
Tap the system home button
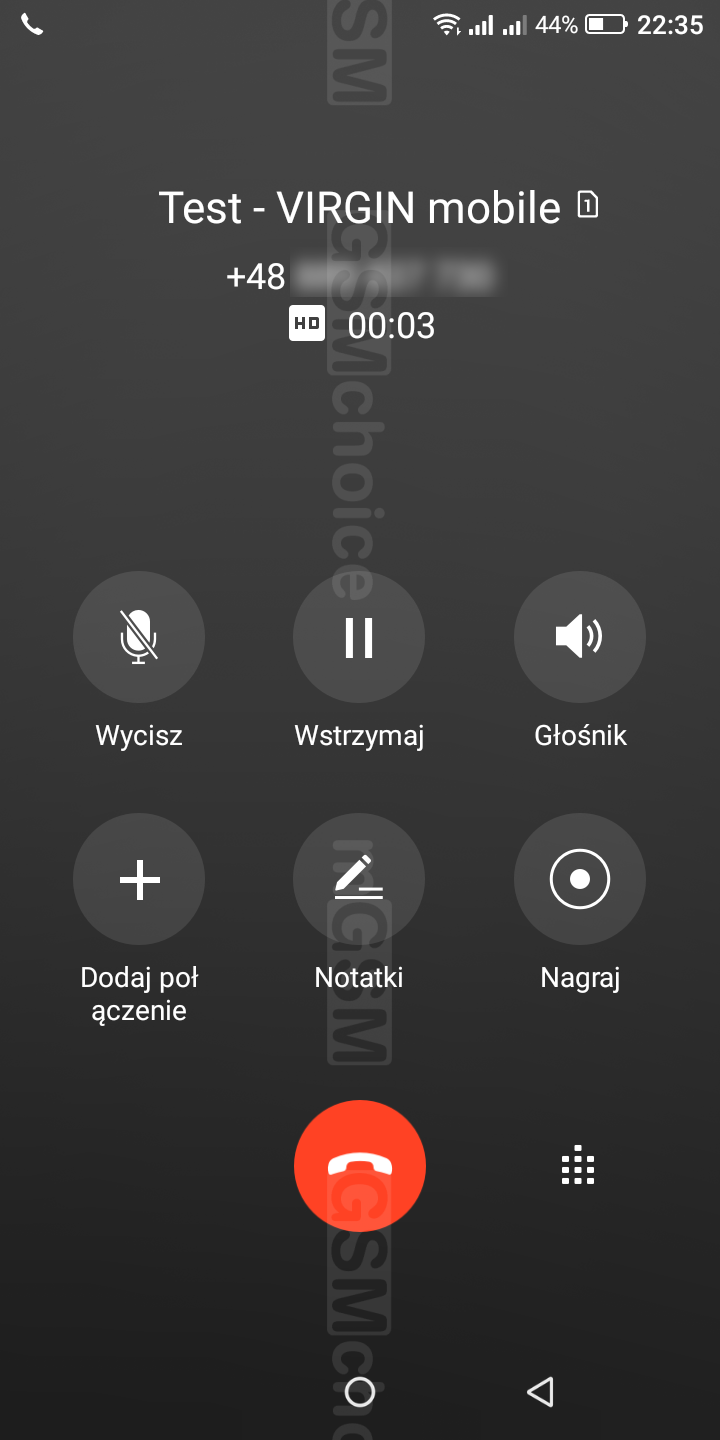tap(359, 1391)
